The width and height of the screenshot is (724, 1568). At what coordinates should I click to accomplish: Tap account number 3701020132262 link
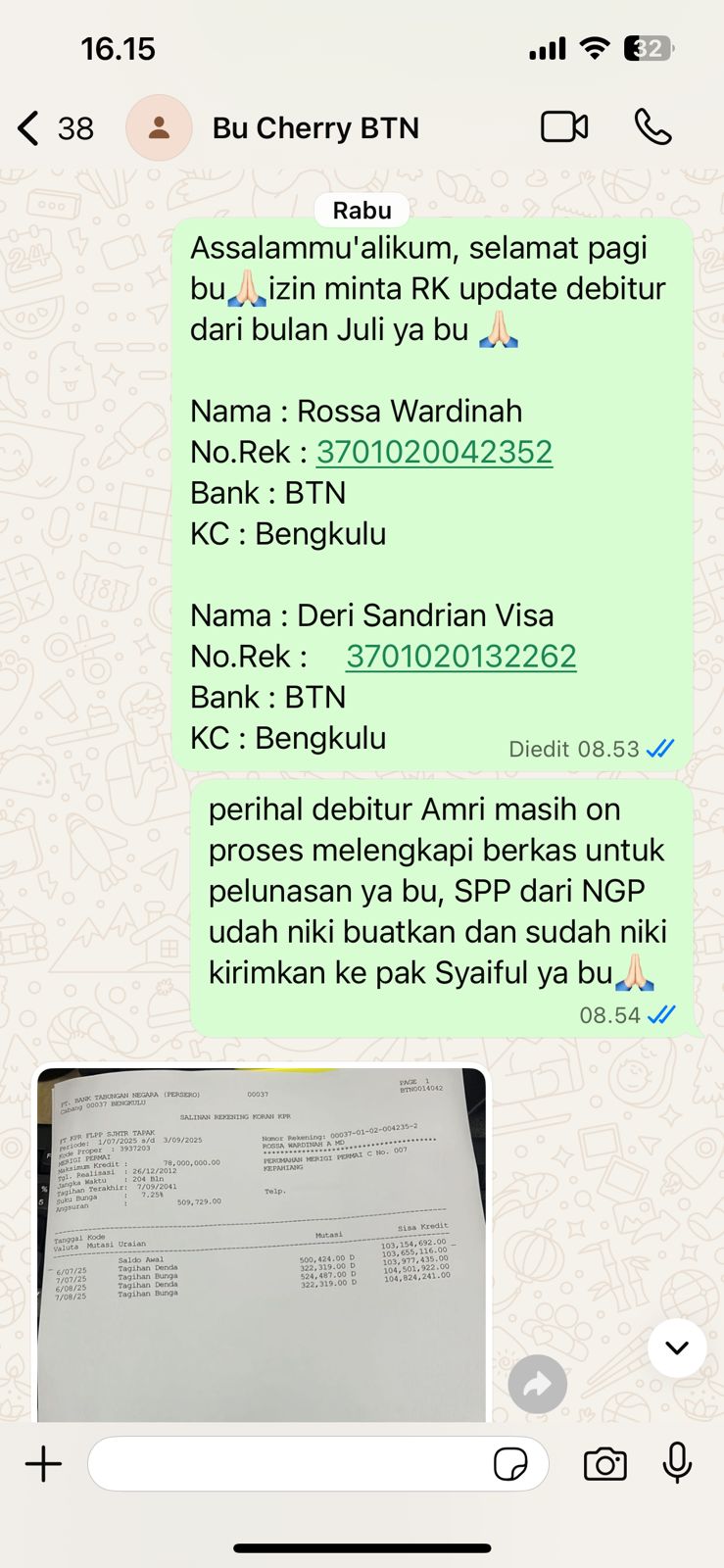click(460, 657)
